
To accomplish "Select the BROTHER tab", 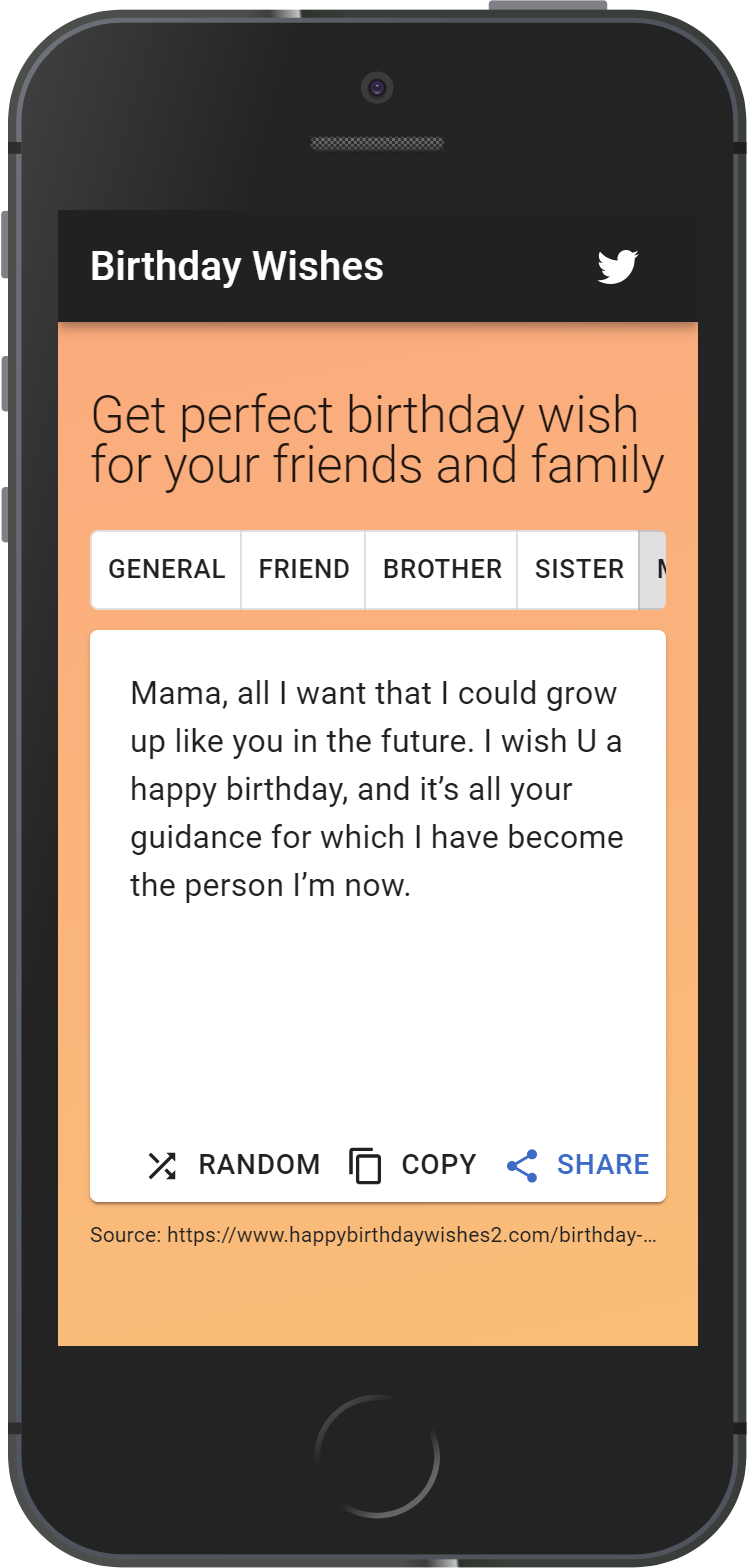I will [441, 569].
